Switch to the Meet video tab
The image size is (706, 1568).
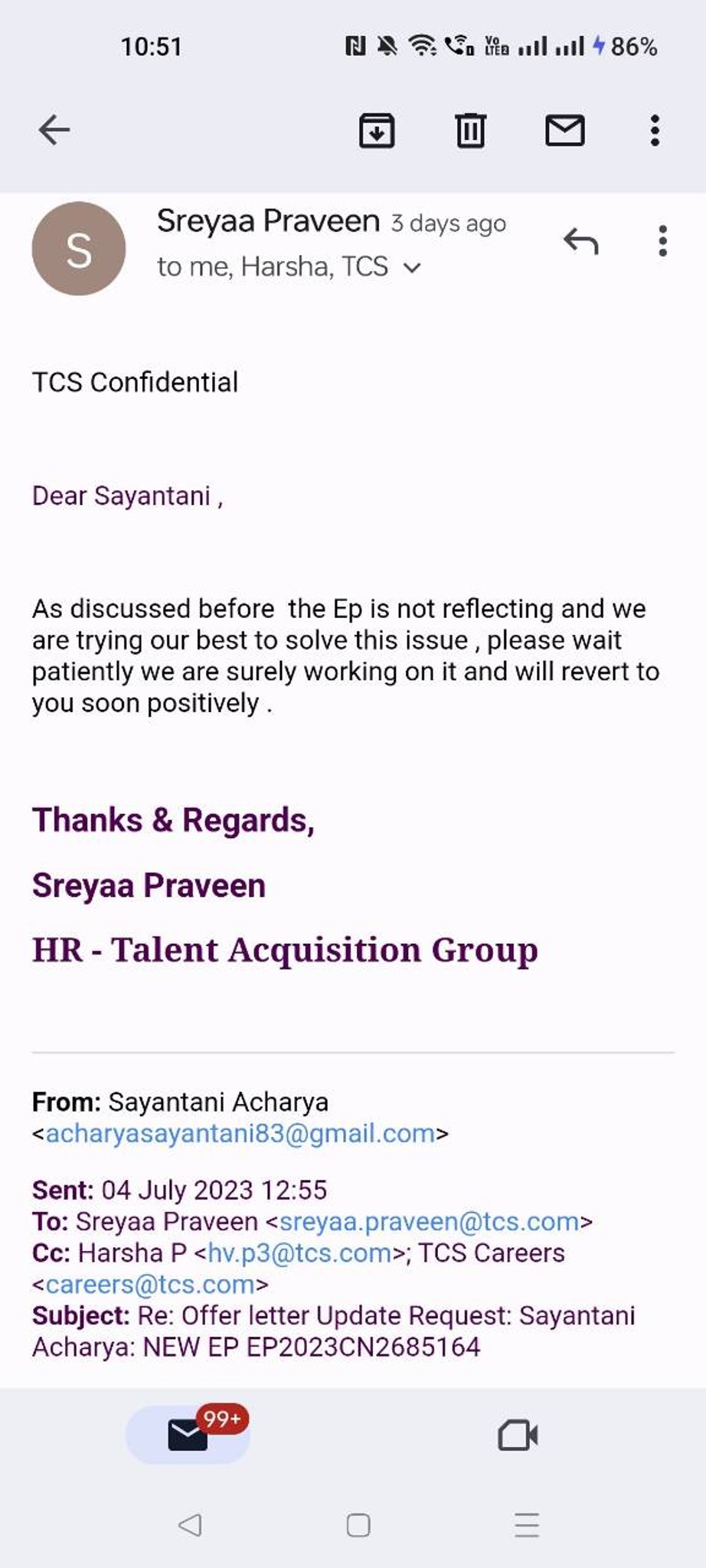[x=518, y=1435]
